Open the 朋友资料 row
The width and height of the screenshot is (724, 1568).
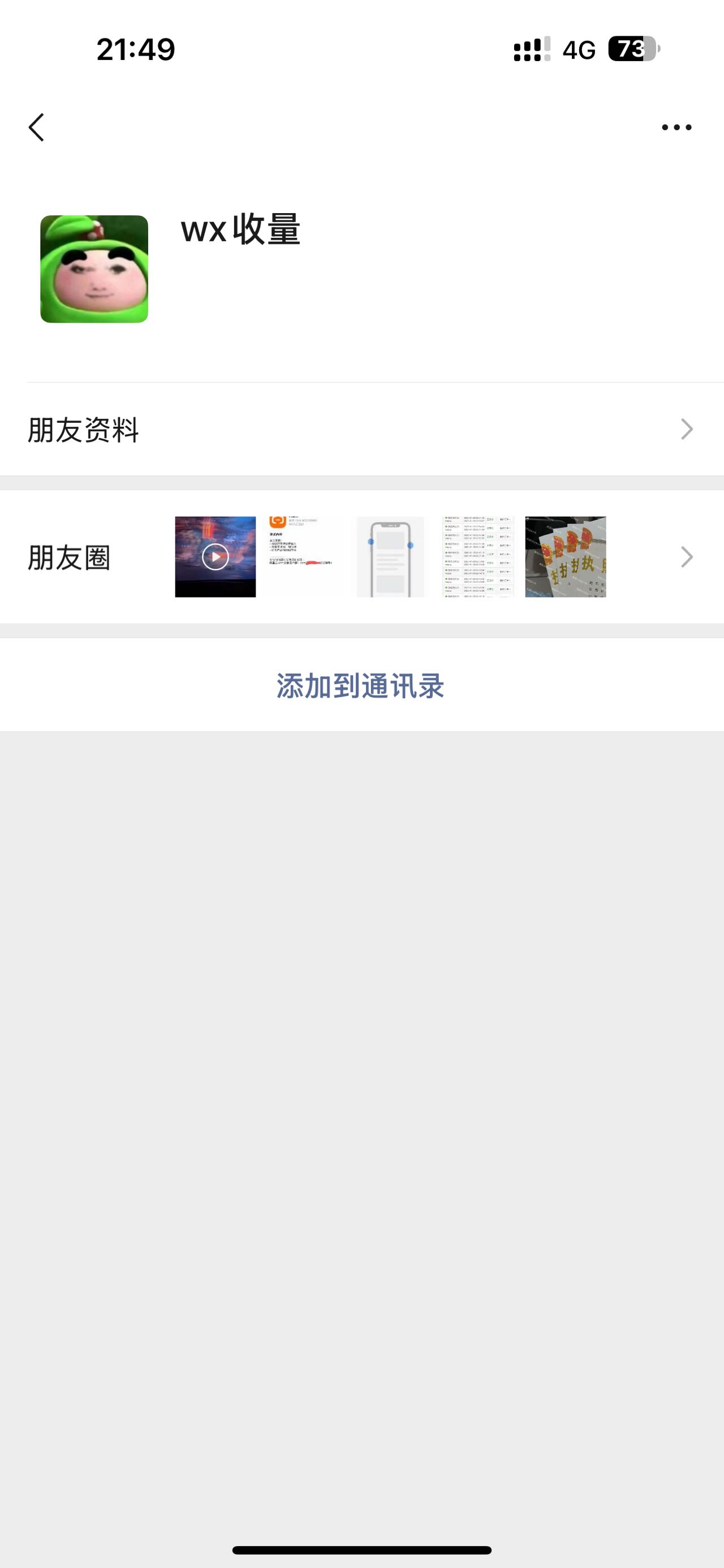click(x=361, y=430)
